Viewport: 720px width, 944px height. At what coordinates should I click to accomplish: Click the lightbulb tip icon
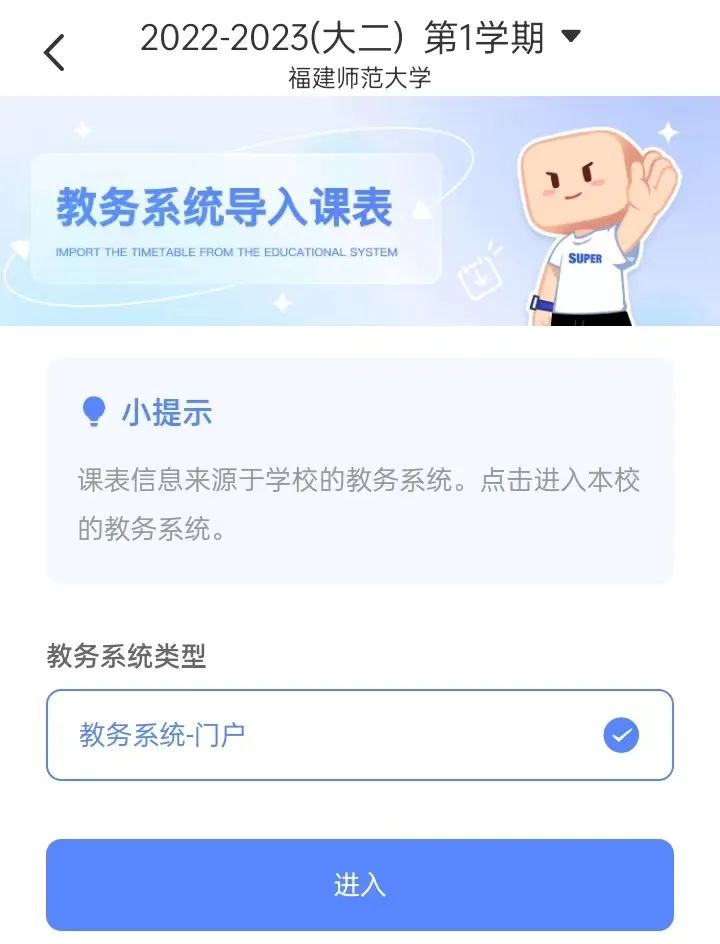(95, 408)
